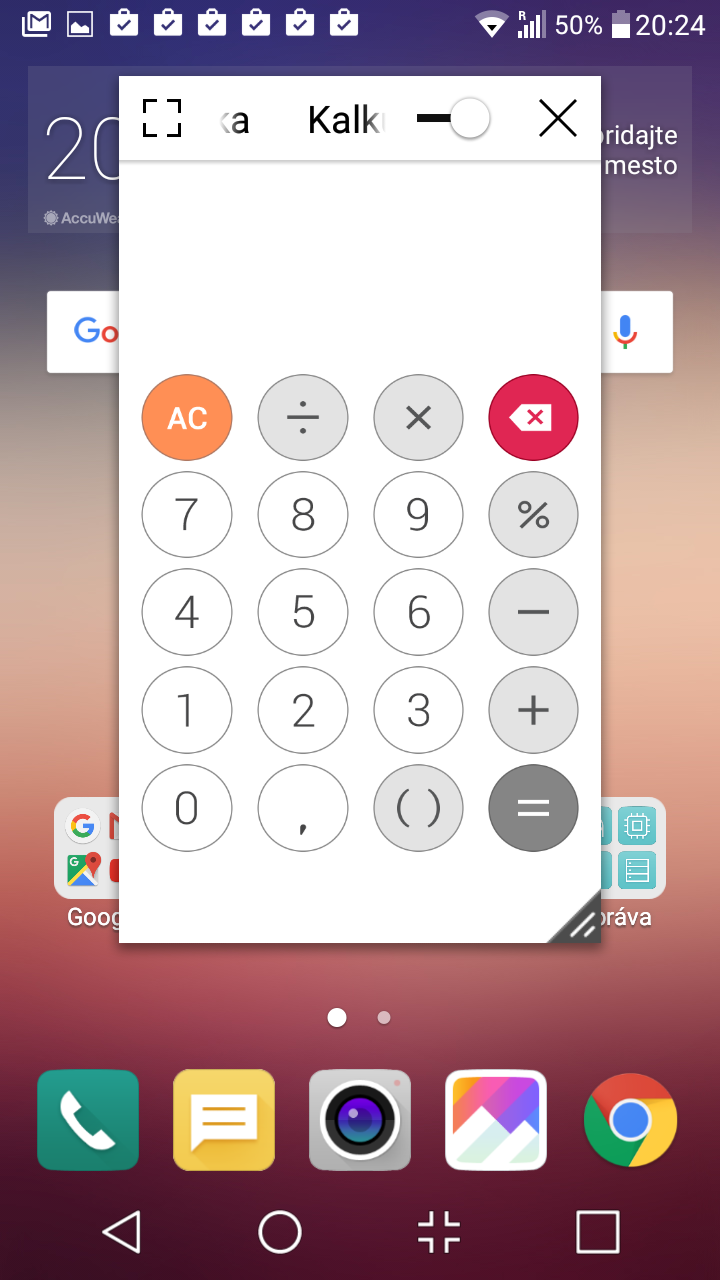Clear everything with the AC key
The width and height of the screenshot is (720, 1280).
coord(187,417)
